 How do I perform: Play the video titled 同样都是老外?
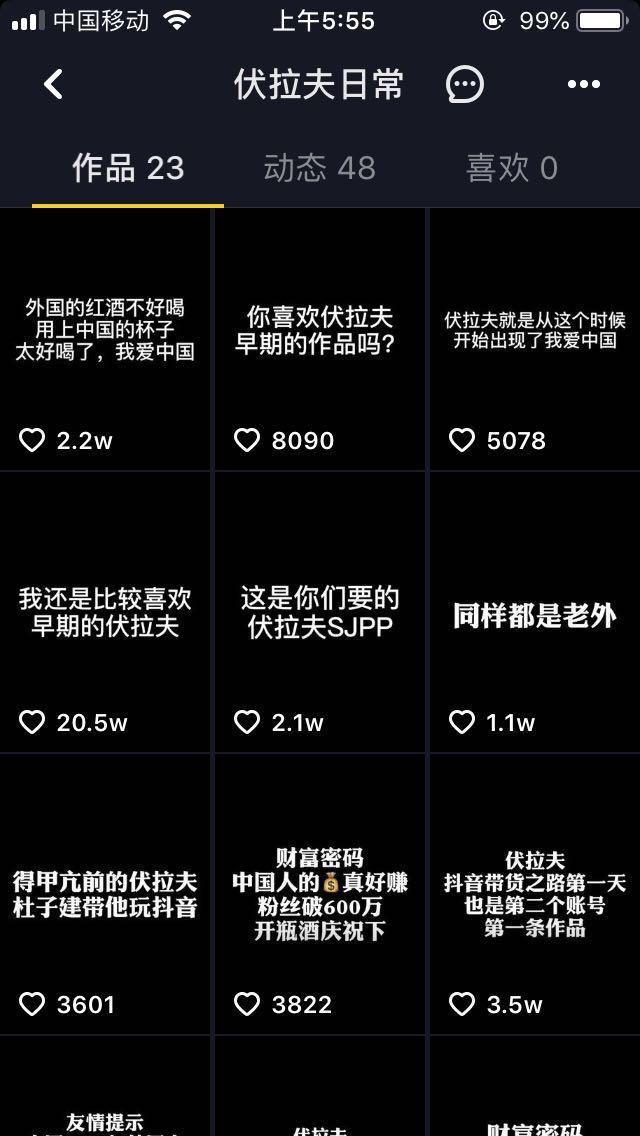click(x=535, y=612)
